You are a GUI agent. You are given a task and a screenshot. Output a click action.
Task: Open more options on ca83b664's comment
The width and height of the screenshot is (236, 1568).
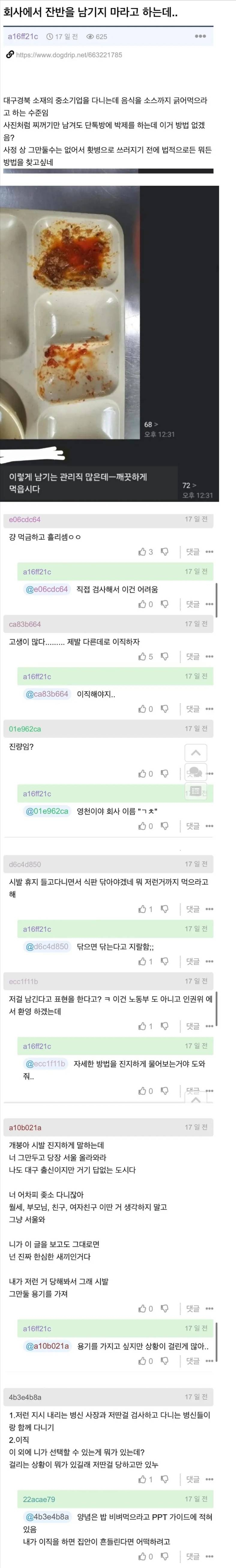(209, 656)
